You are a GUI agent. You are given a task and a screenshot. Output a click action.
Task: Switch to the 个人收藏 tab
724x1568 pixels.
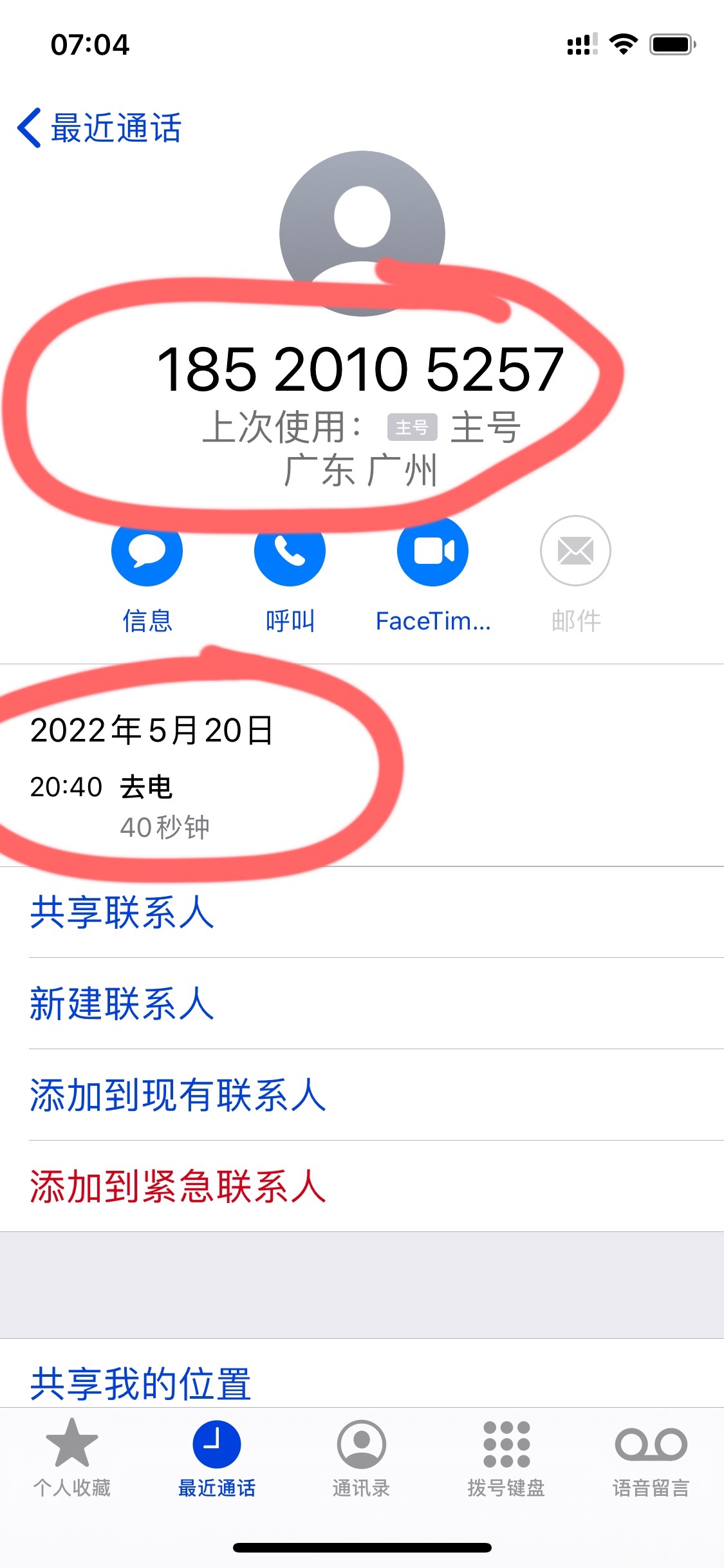(72, 1457)
